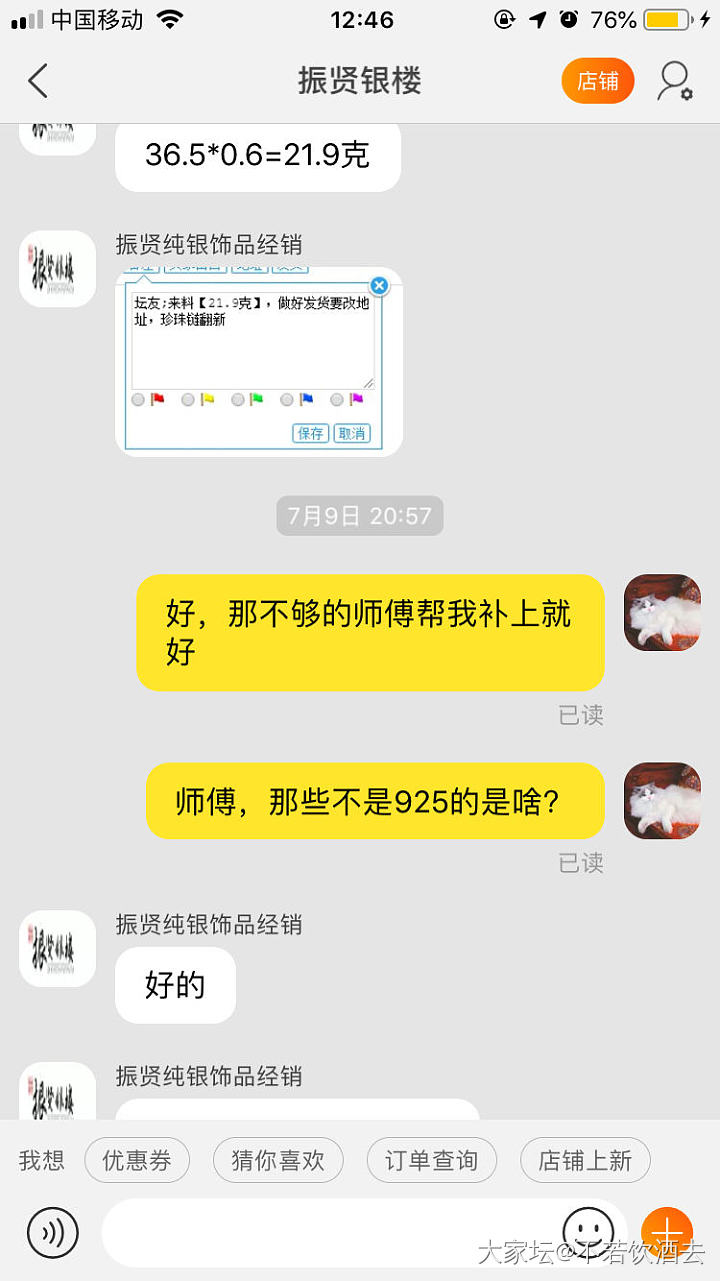Screen dimensions: 720x1281
Task: Open the emoji picker
Action: pyautogui.click(x=588, y=1230)
